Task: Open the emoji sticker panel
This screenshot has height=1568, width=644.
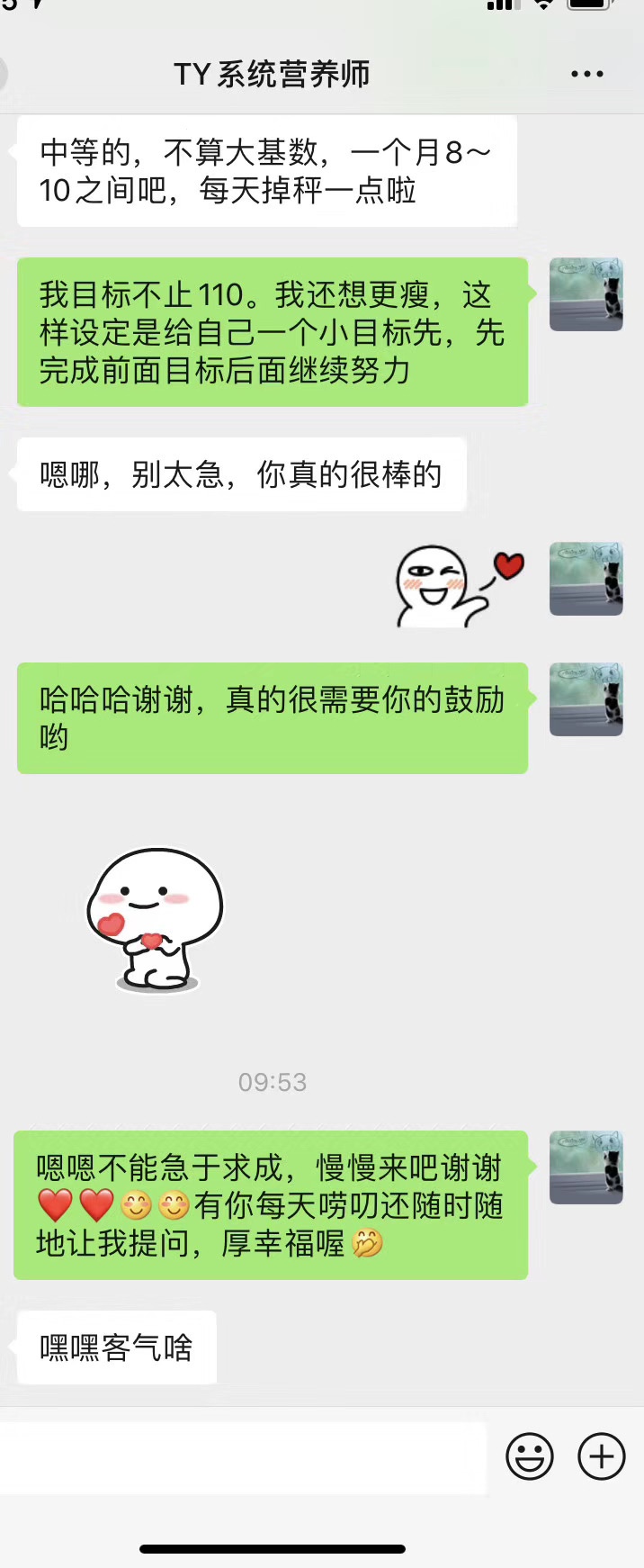Action: tap(530, 1456)
